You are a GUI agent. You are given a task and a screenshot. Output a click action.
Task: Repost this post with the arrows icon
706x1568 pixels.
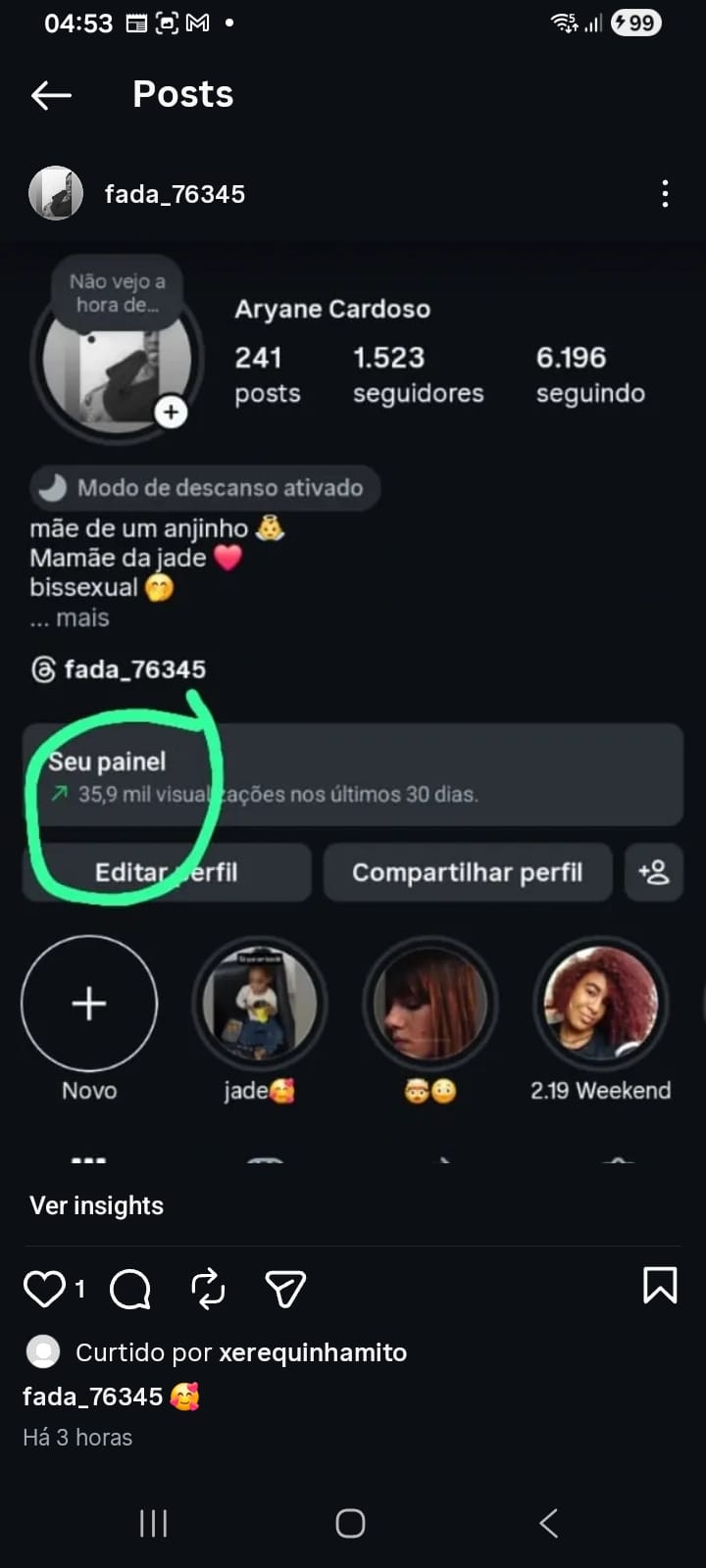(208, 1289)
